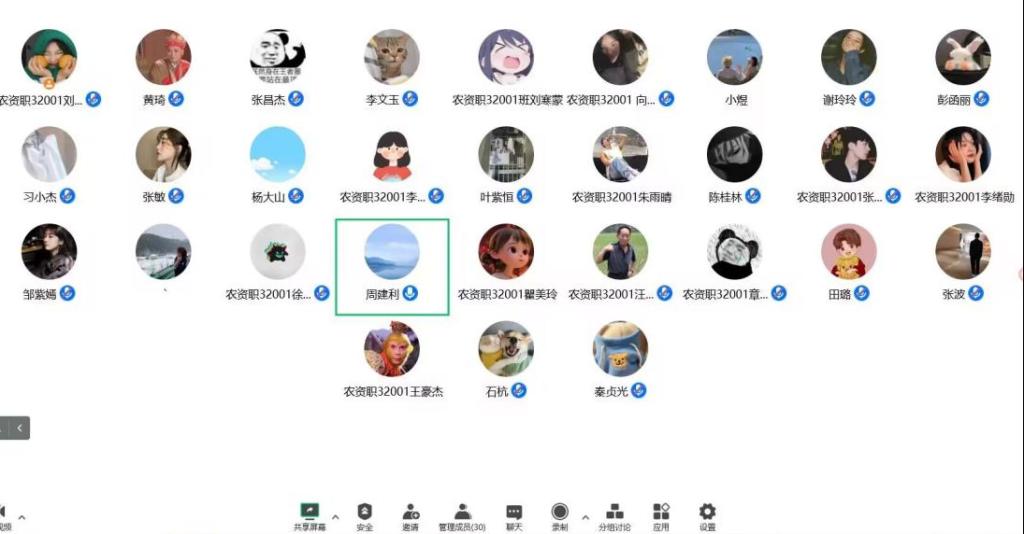The width and height of the screenshot is (1024, 534).
Task: Select participant tile 秦贞光
Action: 620,350
